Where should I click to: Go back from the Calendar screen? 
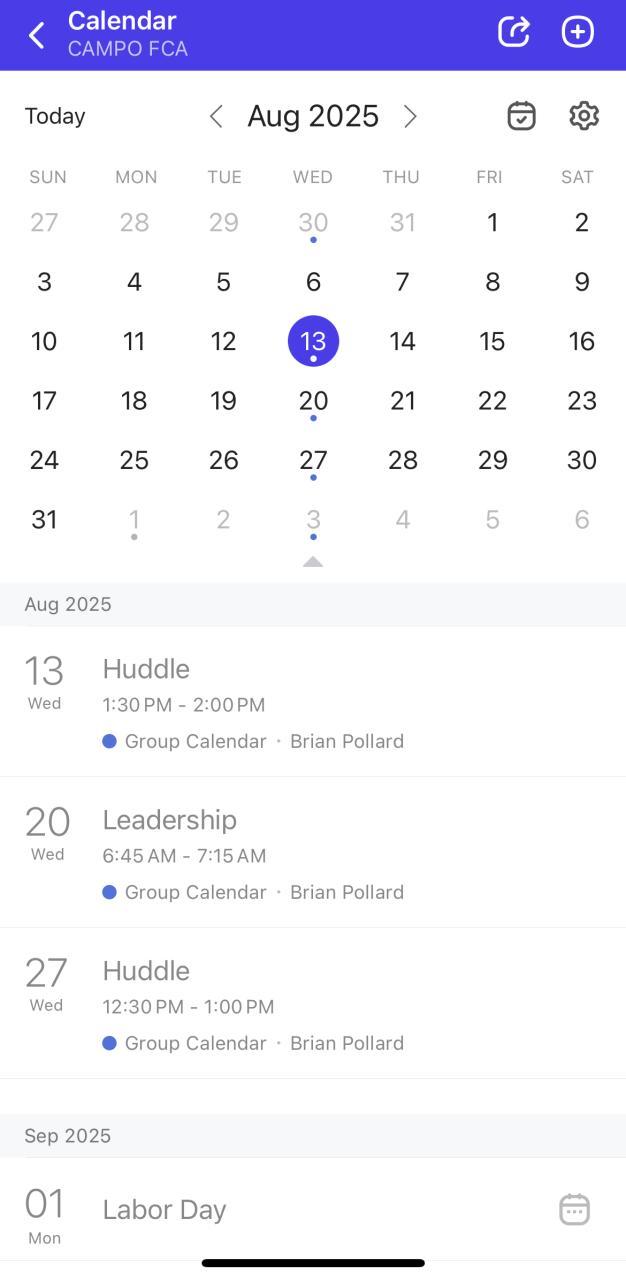[37, 35]
